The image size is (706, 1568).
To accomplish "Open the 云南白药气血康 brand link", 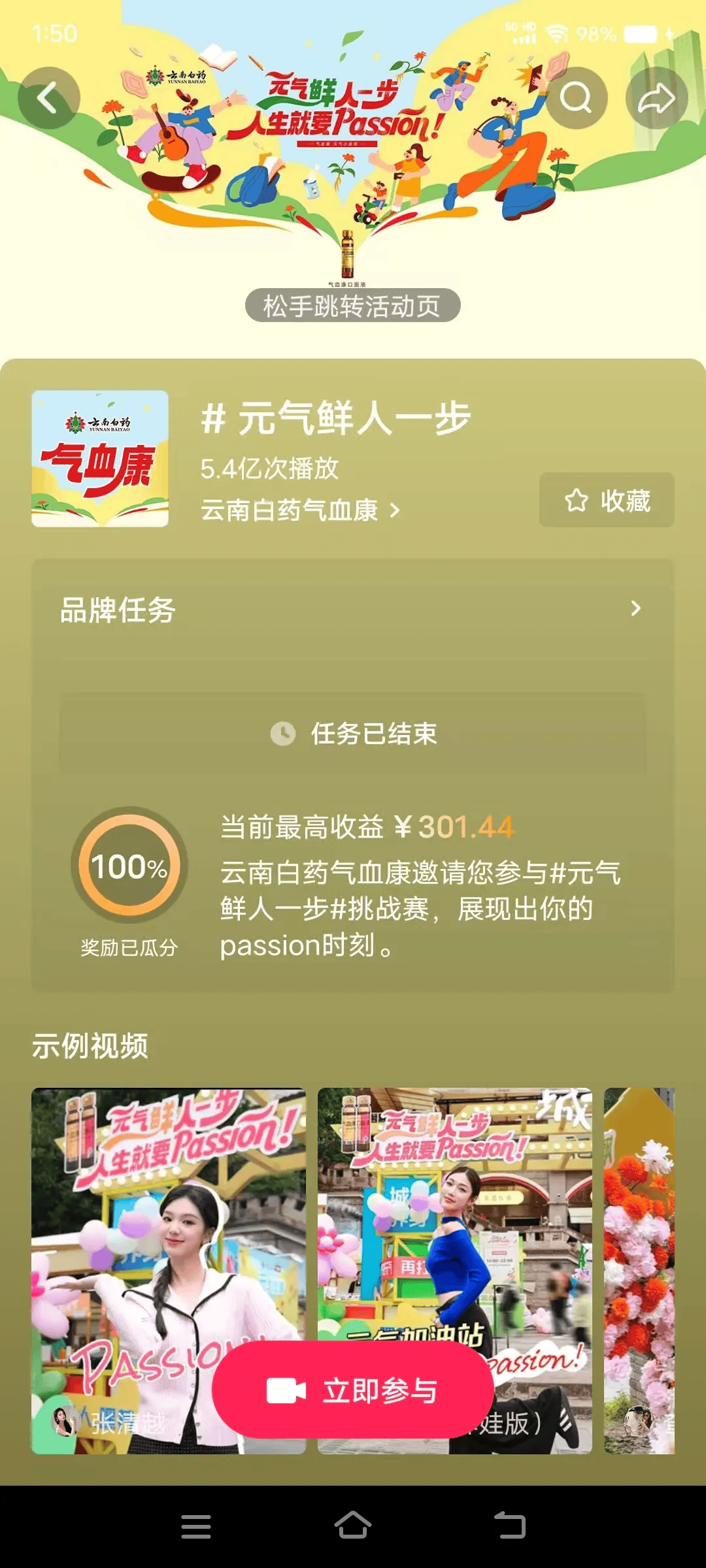I will click(299, 510).
